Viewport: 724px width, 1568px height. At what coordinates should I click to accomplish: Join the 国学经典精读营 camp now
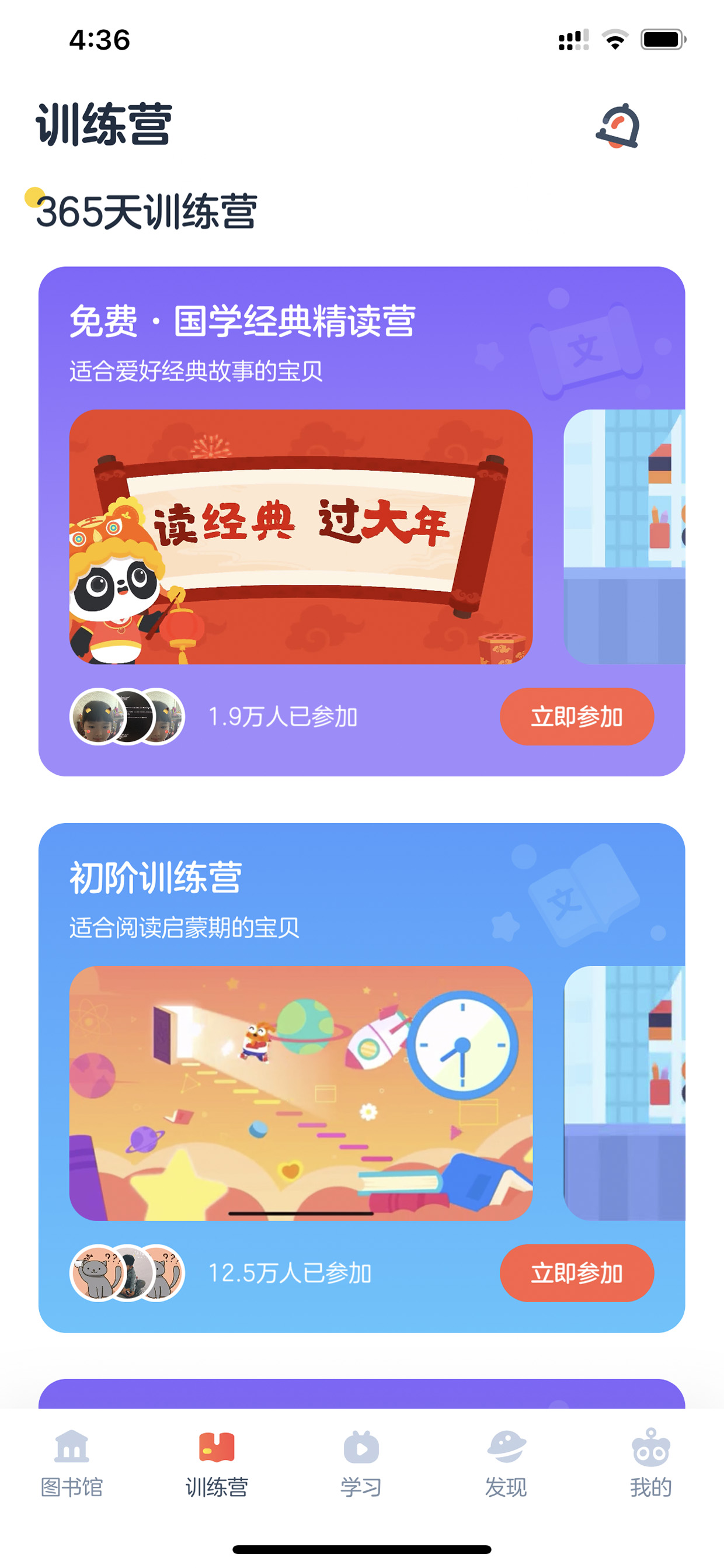(x=577, y=716)
